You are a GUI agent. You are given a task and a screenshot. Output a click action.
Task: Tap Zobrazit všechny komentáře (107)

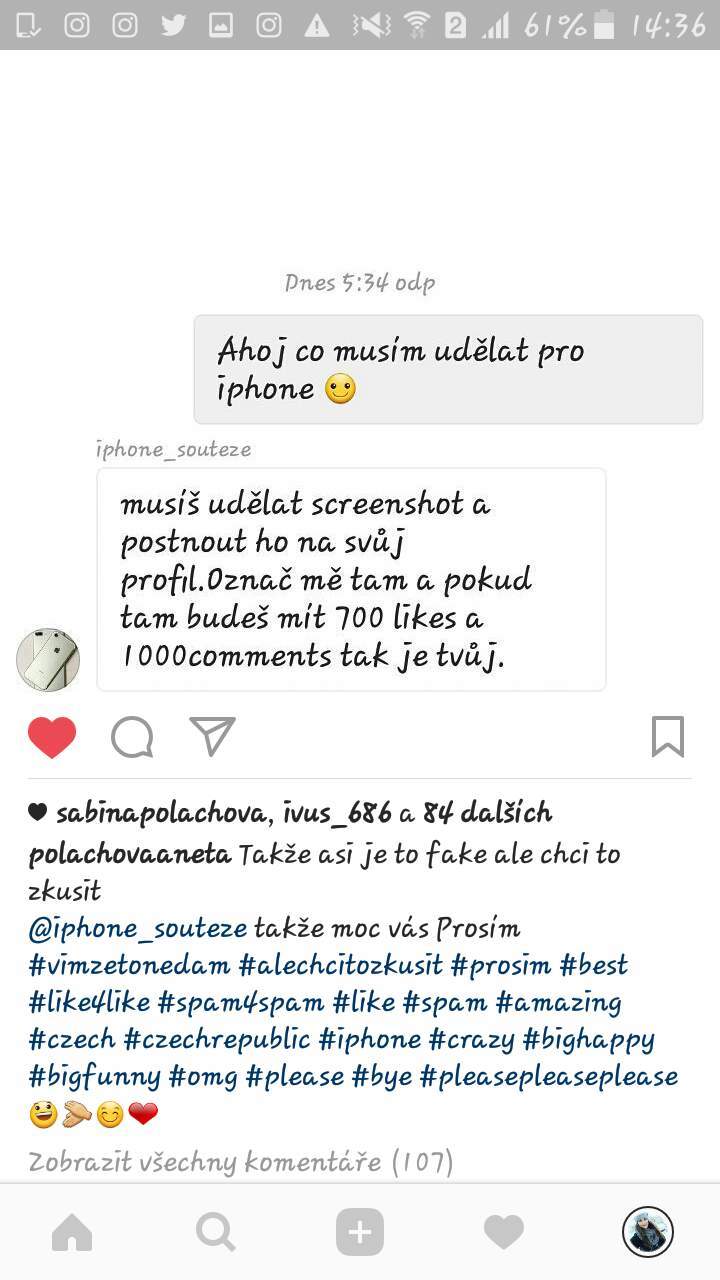tap(241, 1162)
